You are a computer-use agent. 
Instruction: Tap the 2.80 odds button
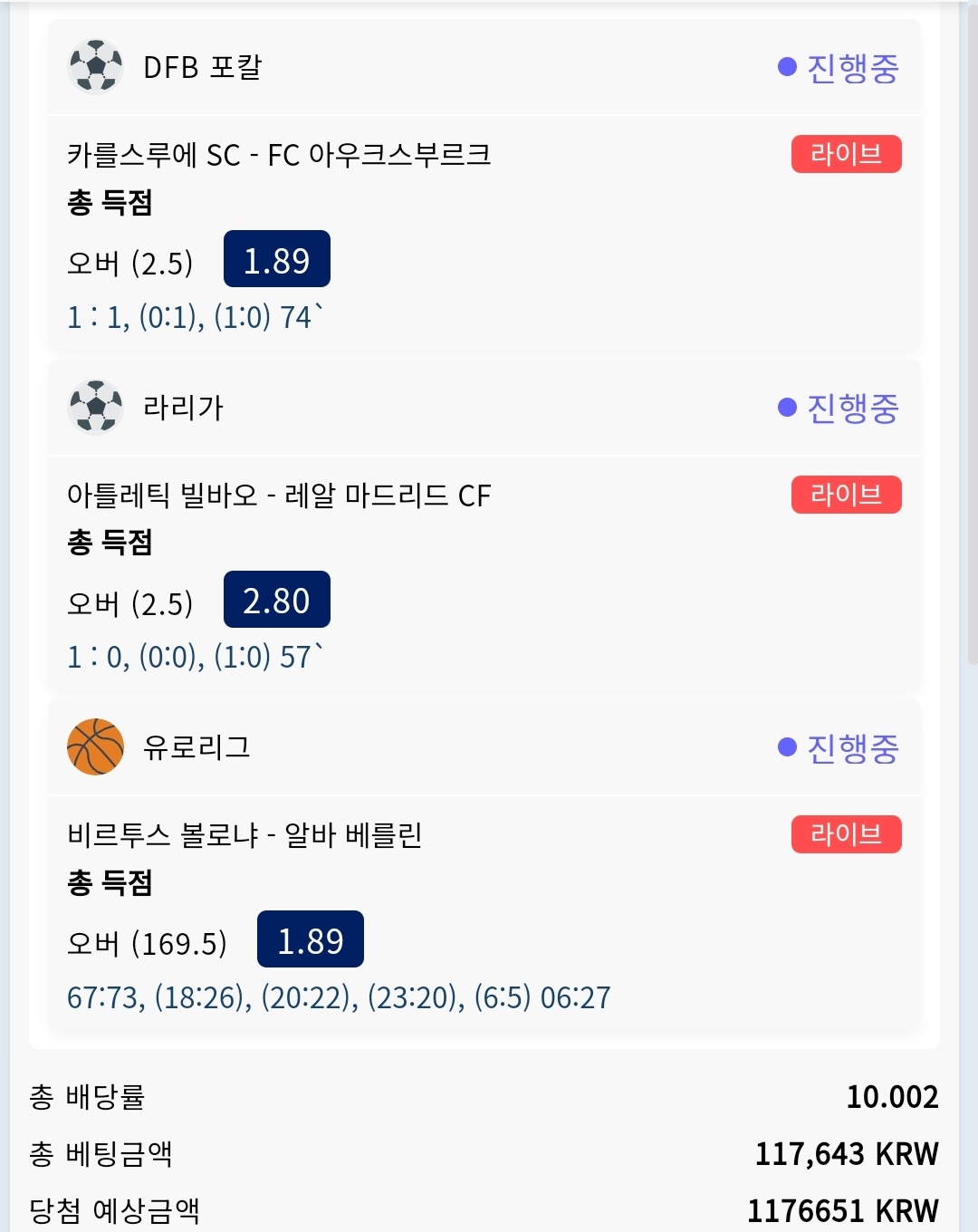click(x=276, y=600)
